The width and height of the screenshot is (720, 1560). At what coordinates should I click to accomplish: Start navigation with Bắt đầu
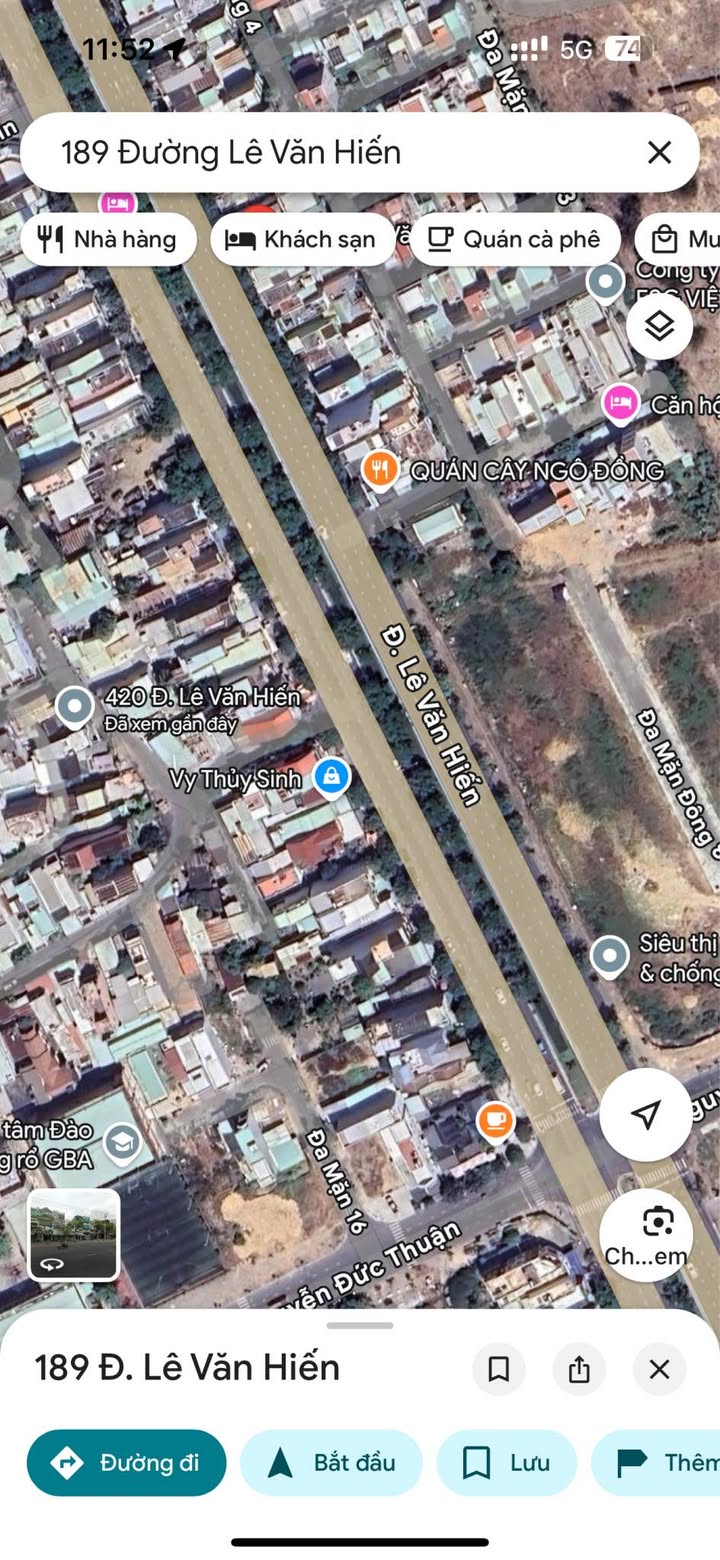(x=332, y=1462)
